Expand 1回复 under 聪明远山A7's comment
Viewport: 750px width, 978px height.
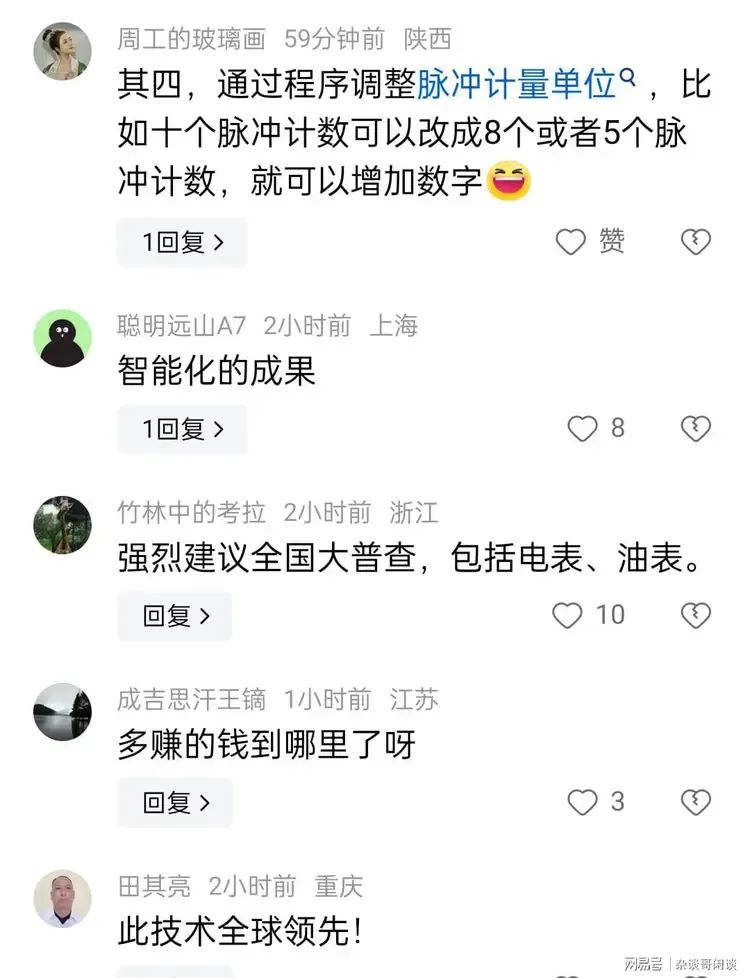(182, 429)
